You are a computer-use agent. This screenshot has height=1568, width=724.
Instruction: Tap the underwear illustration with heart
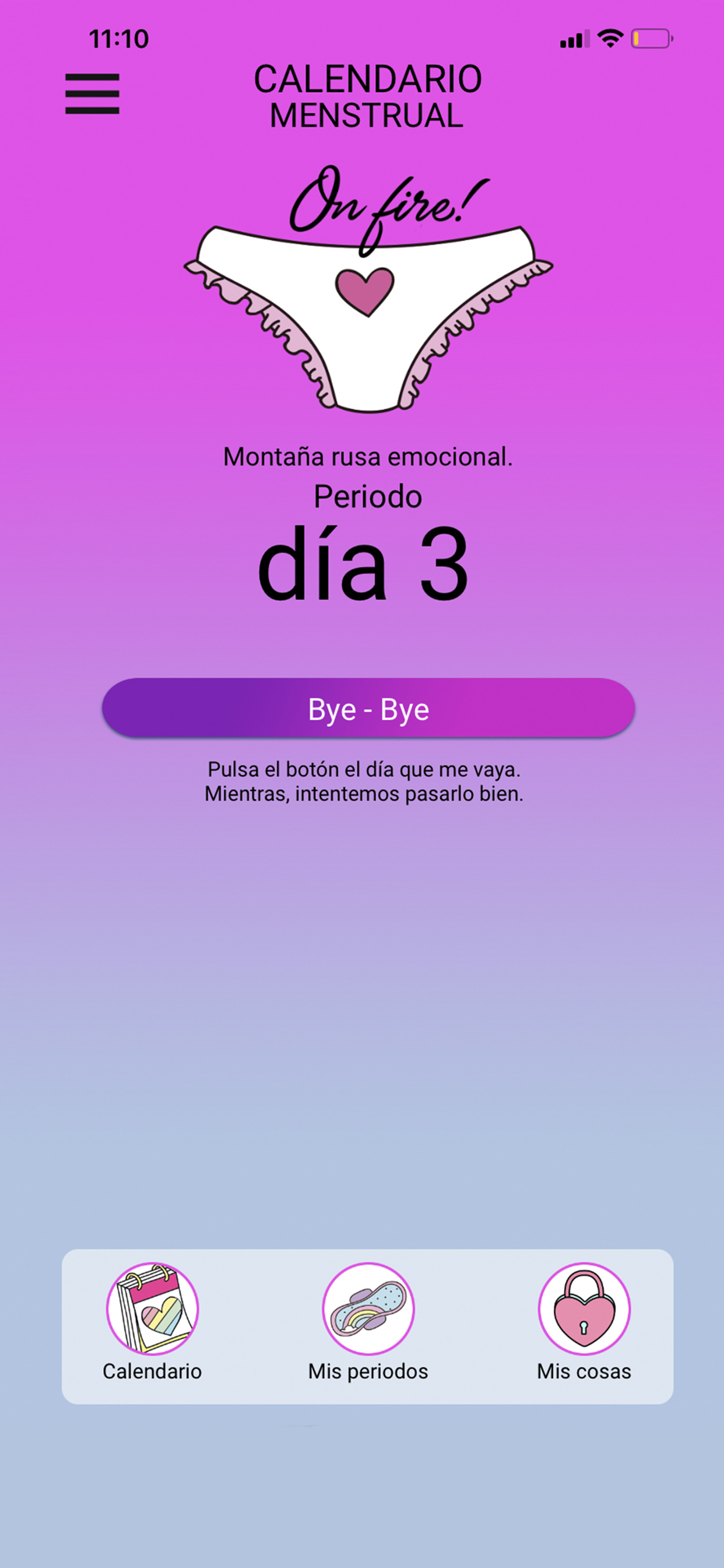pos(365,317)
